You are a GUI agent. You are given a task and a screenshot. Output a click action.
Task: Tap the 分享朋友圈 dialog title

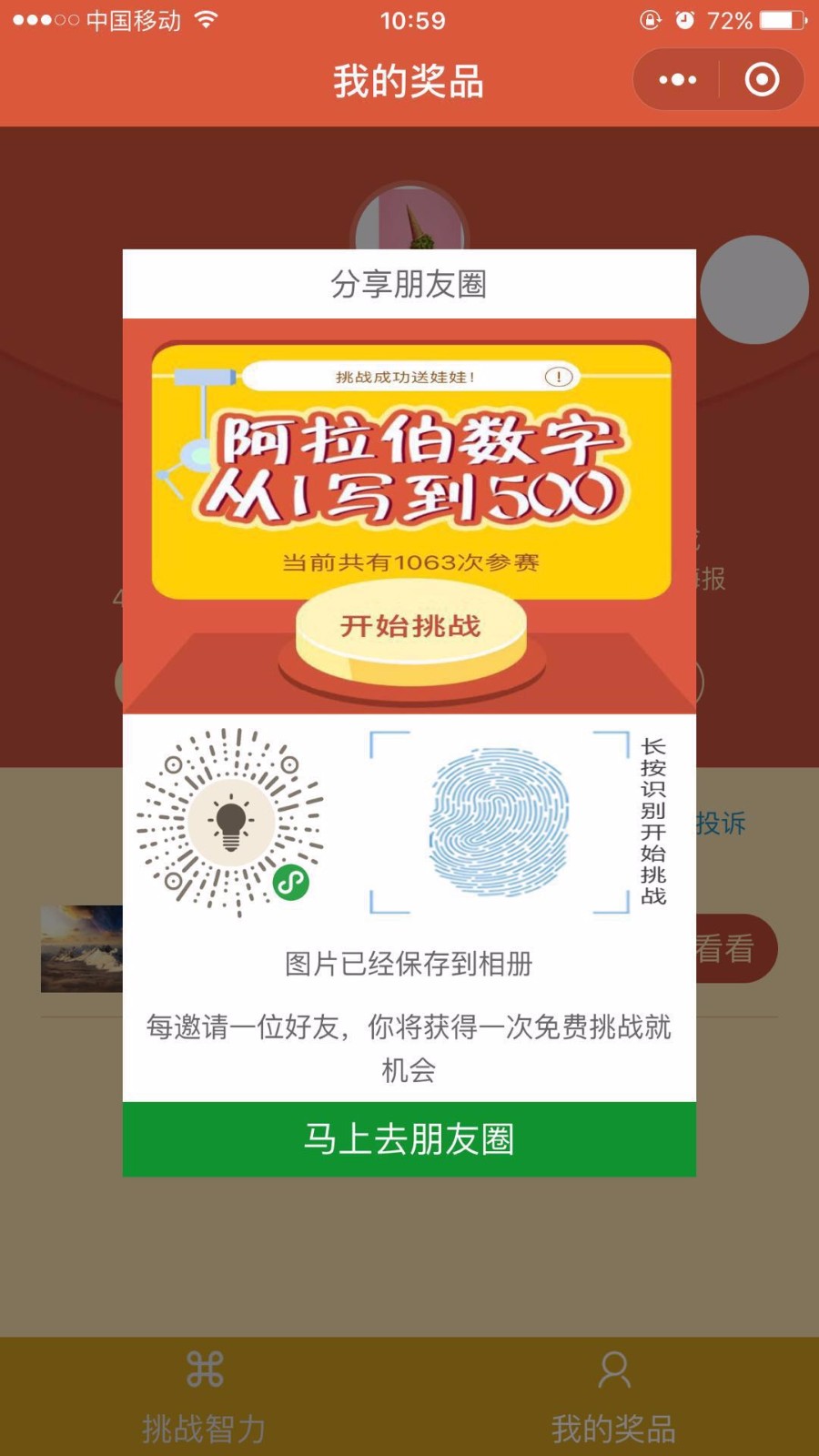pos(409,284)
